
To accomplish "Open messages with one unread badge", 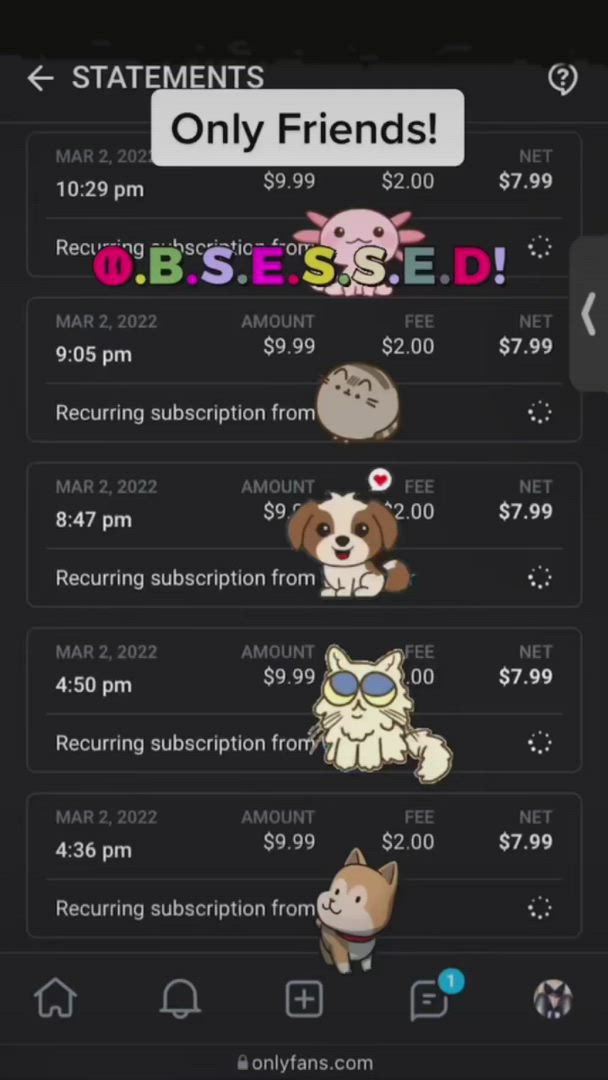I will pos(430,998).
